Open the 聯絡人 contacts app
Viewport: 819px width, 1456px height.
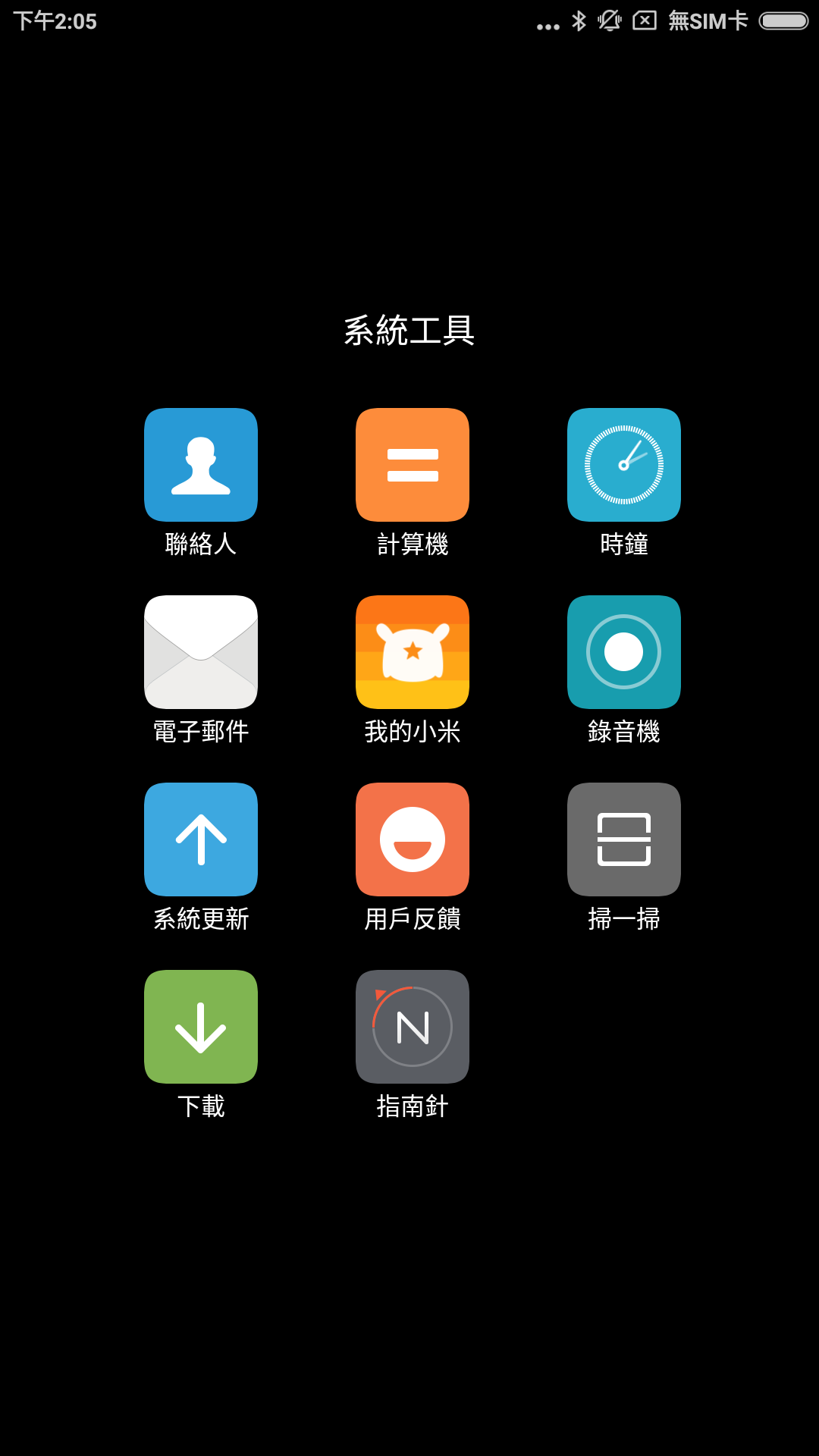point(201,465)
